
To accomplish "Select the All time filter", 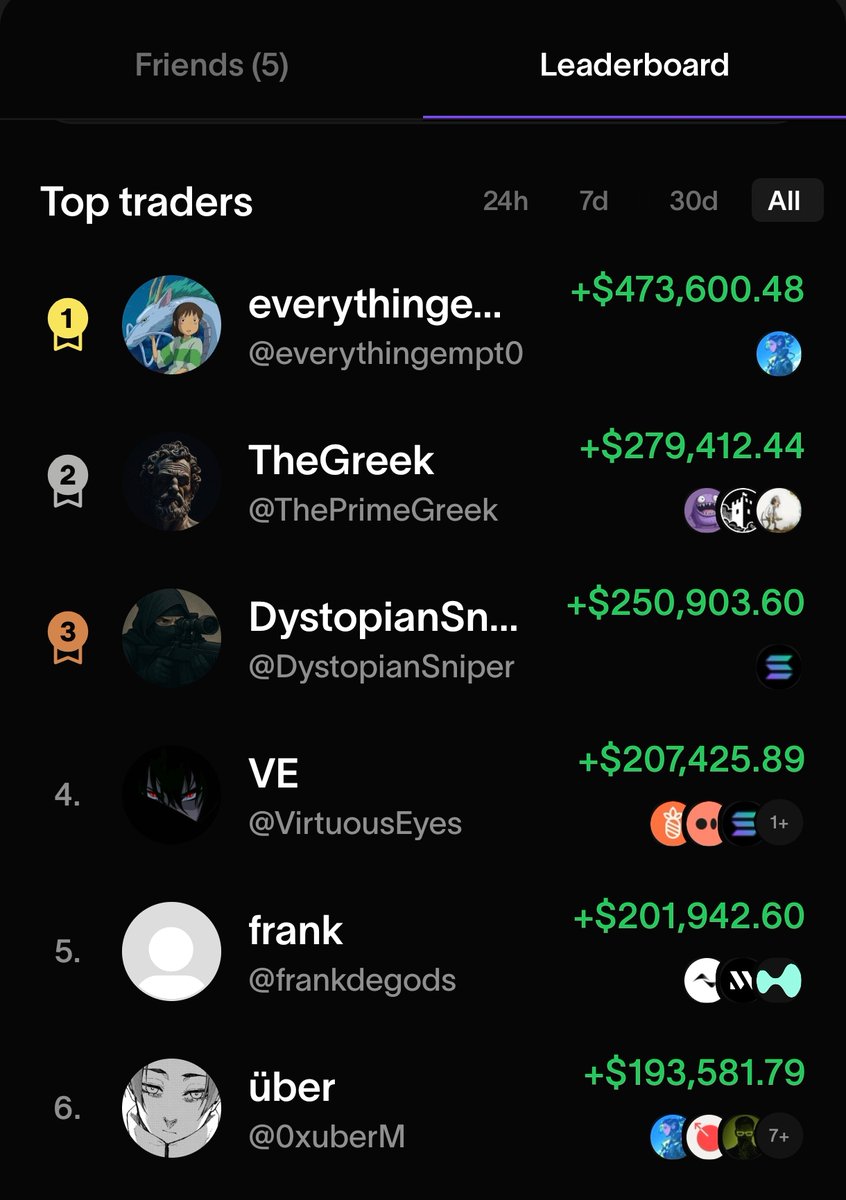I will tap(785, 201).
